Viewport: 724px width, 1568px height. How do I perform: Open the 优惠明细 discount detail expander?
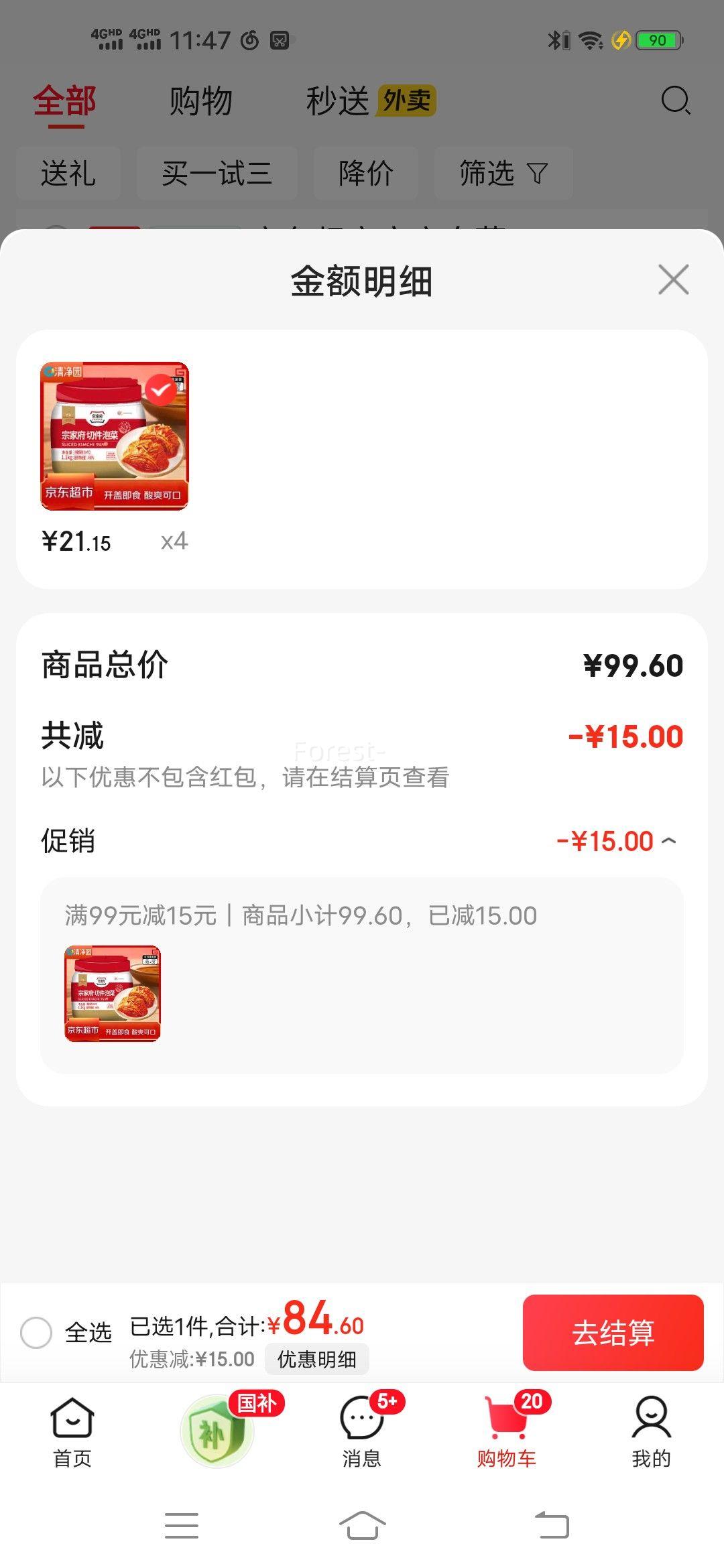pyautogui.click(x=316, y=1359)
